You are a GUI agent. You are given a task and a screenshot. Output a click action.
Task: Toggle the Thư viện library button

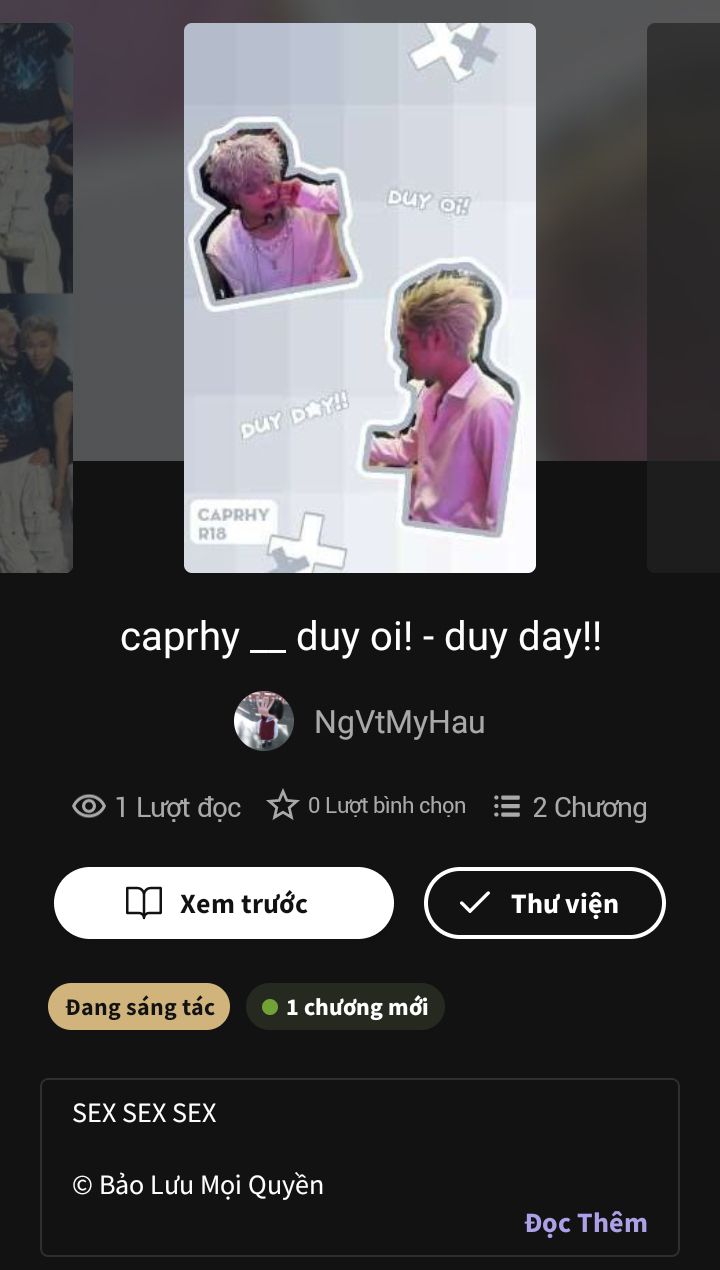545,903
